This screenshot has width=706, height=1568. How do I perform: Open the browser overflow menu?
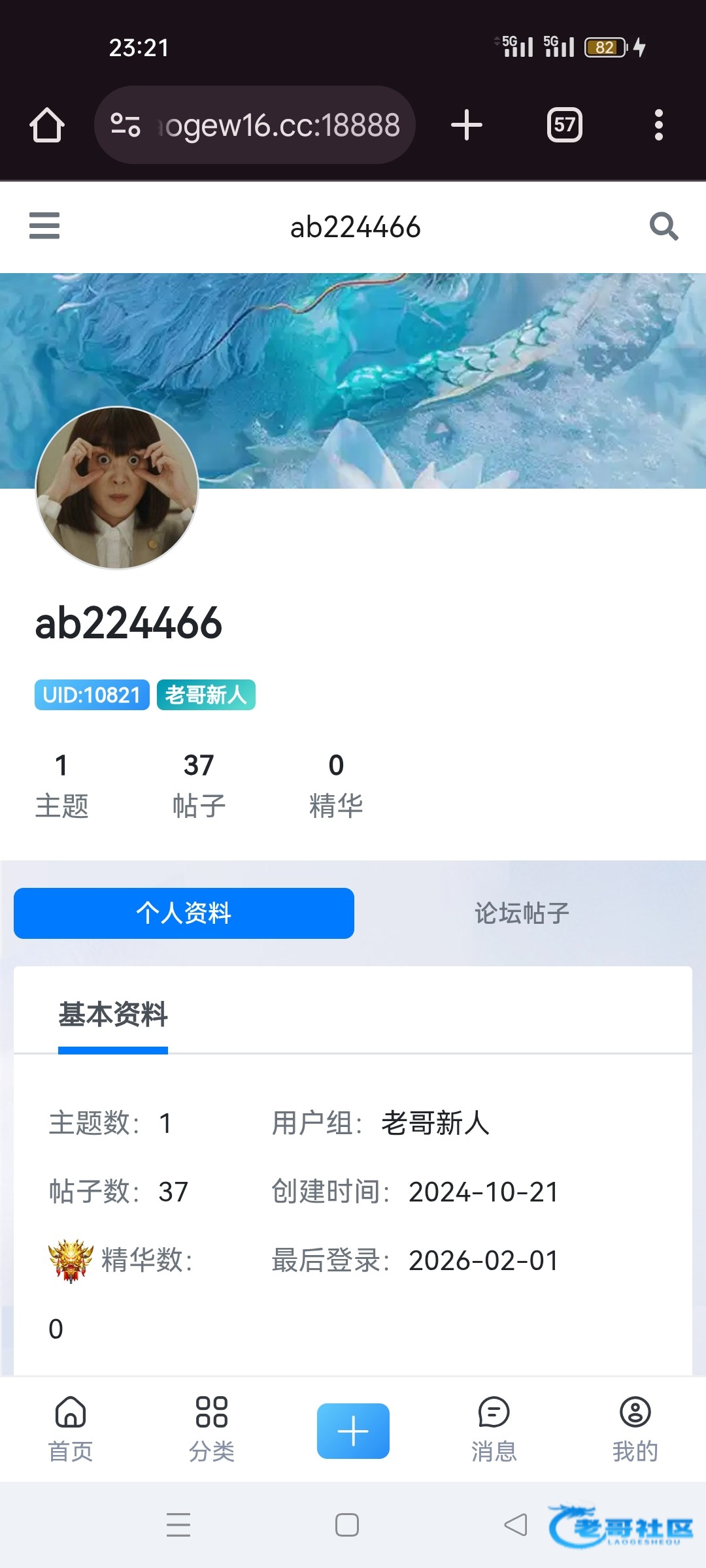[658, 125]
